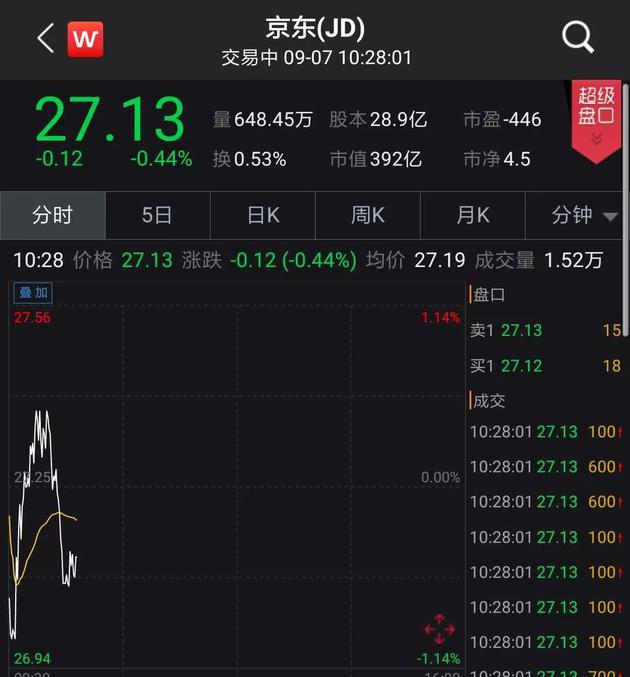This screenshot has width=630, height=677.
Task: Show the 月K monthly chart
Action: click(x=473, y=215)
